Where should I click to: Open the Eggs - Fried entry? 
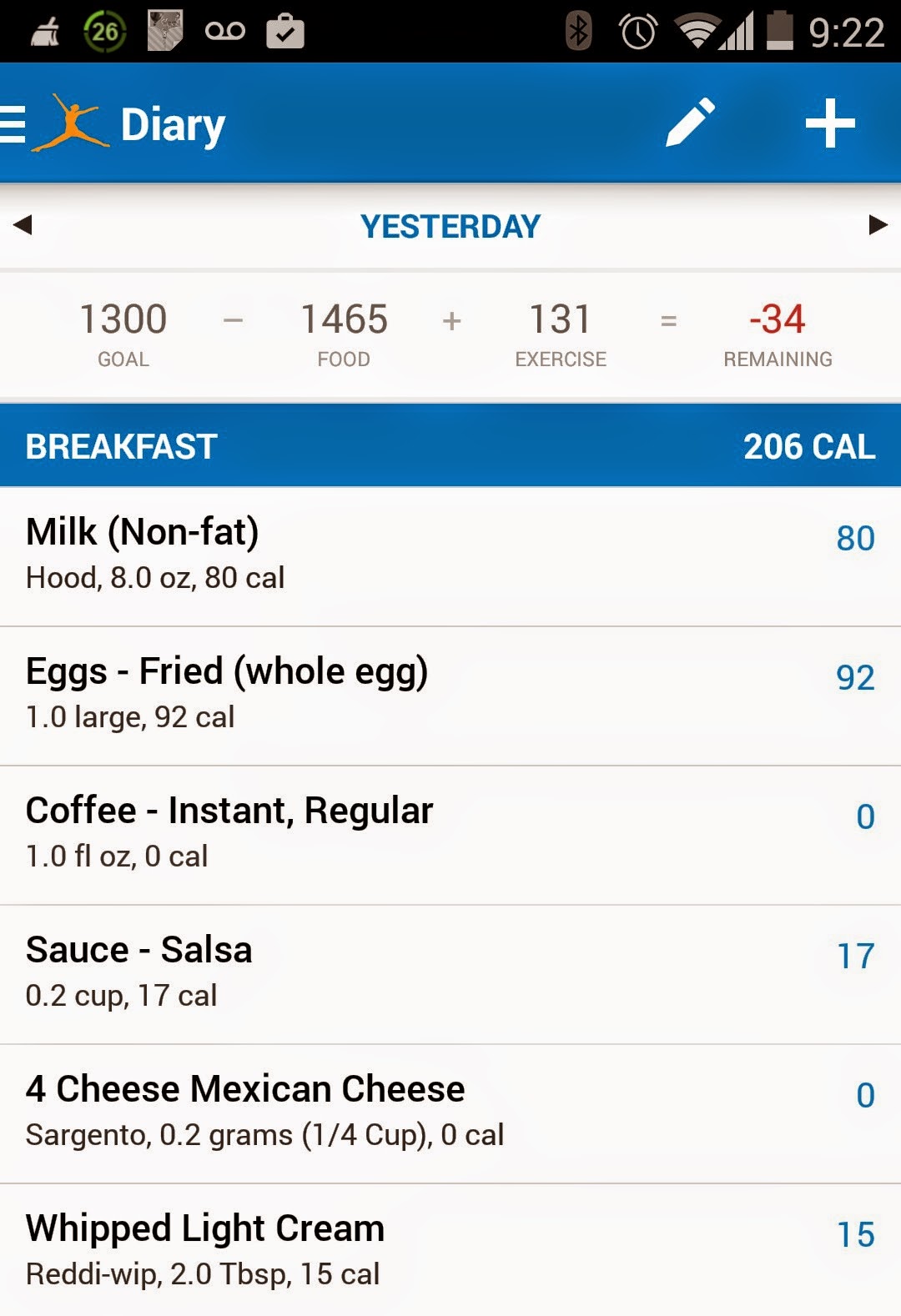450,696
